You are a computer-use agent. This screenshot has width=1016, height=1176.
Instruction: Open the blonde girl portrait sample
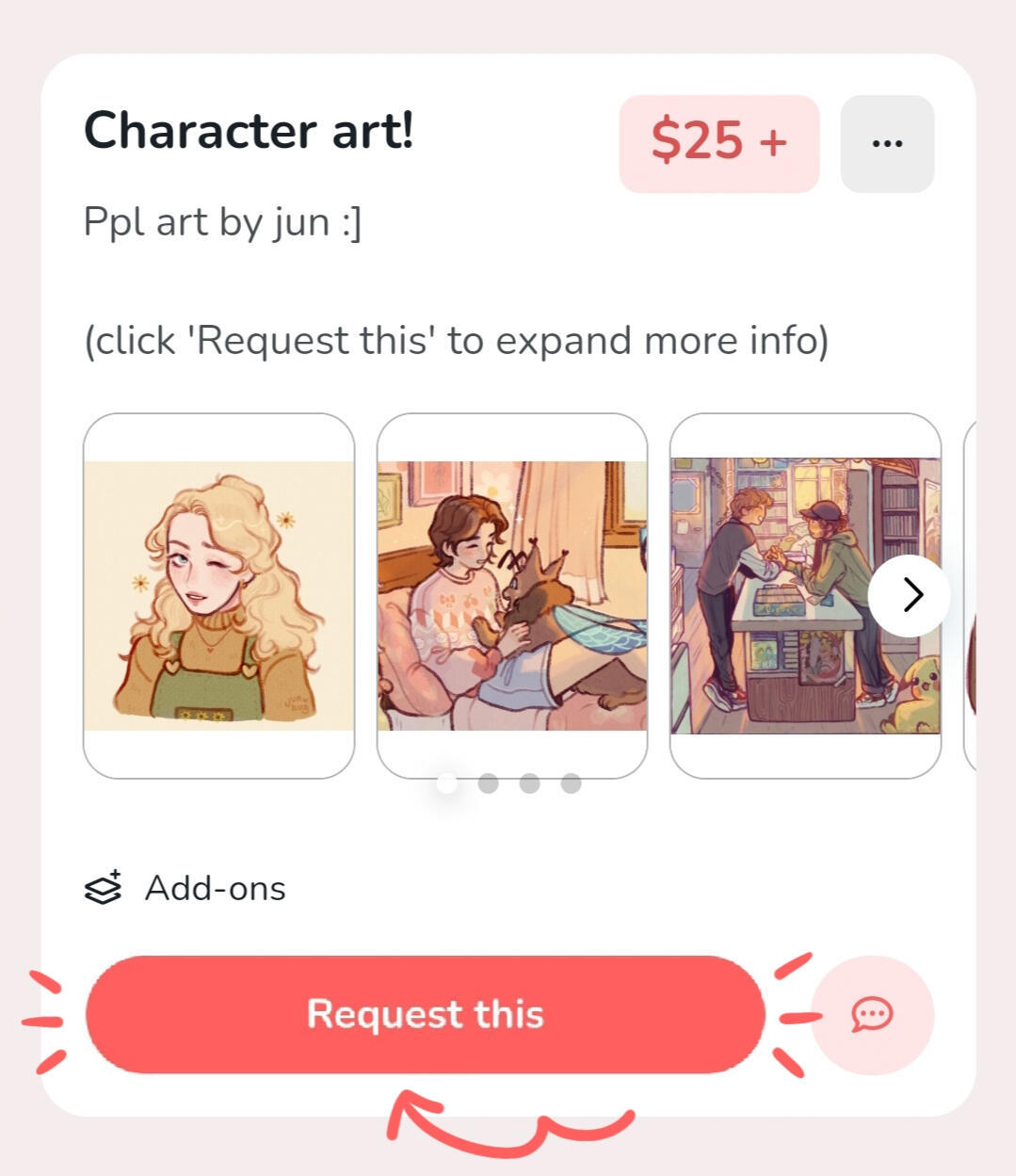(x=218, y=595)
